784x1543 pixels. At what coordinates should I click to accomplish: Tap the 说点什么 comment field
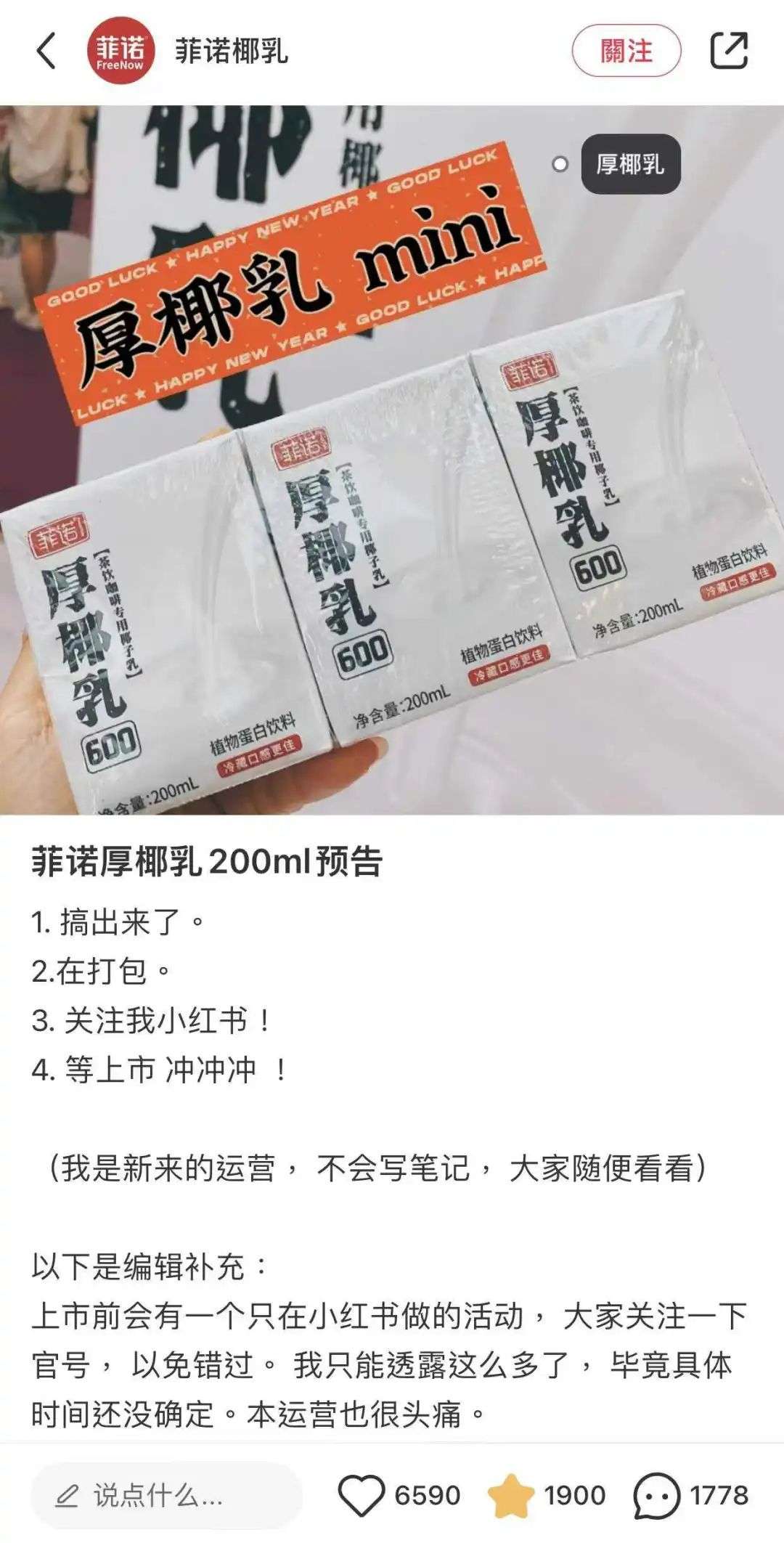[x=166, y=1496]
